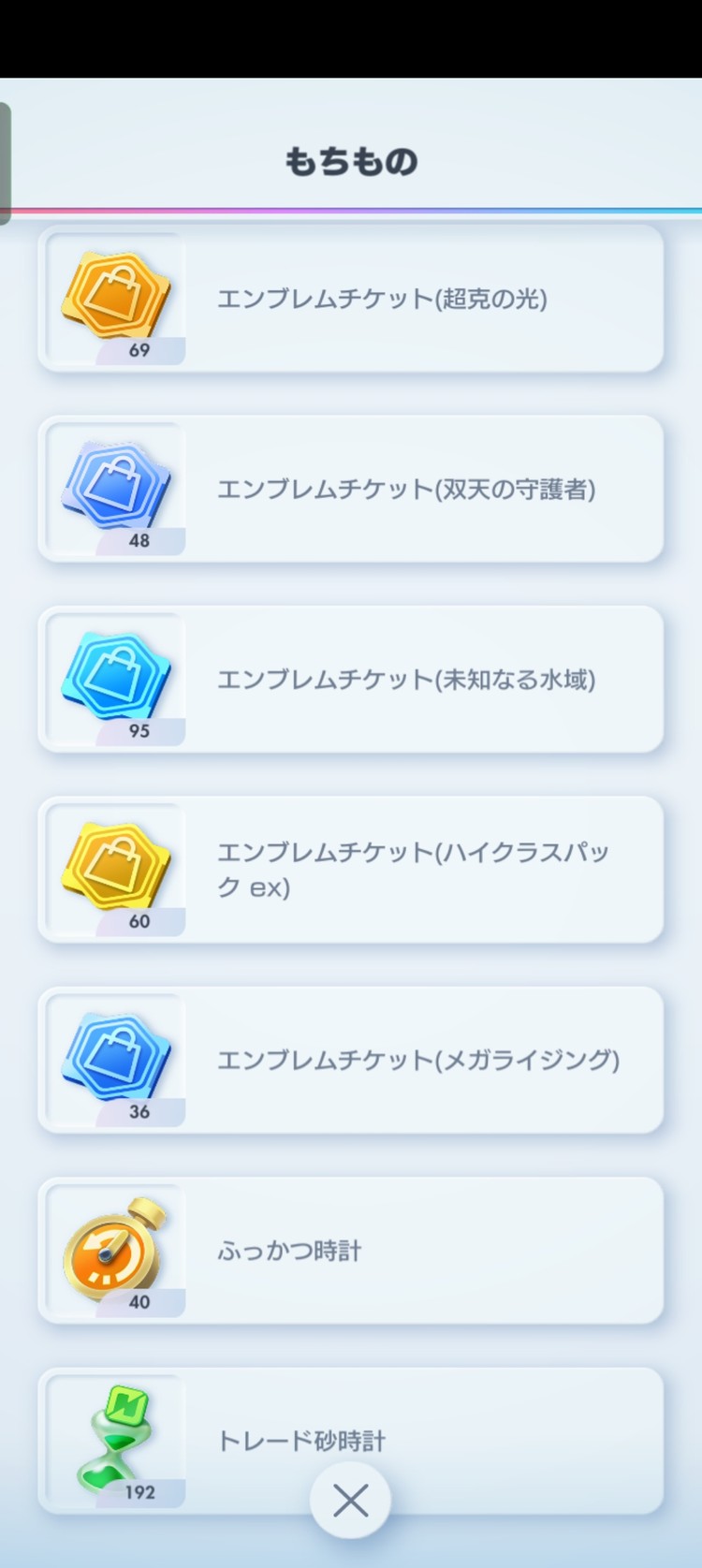Screen dimensions: 702x1568
Task: Tap the count badge showing 40 on ふっかつ時計
Action: point(140,1301)
